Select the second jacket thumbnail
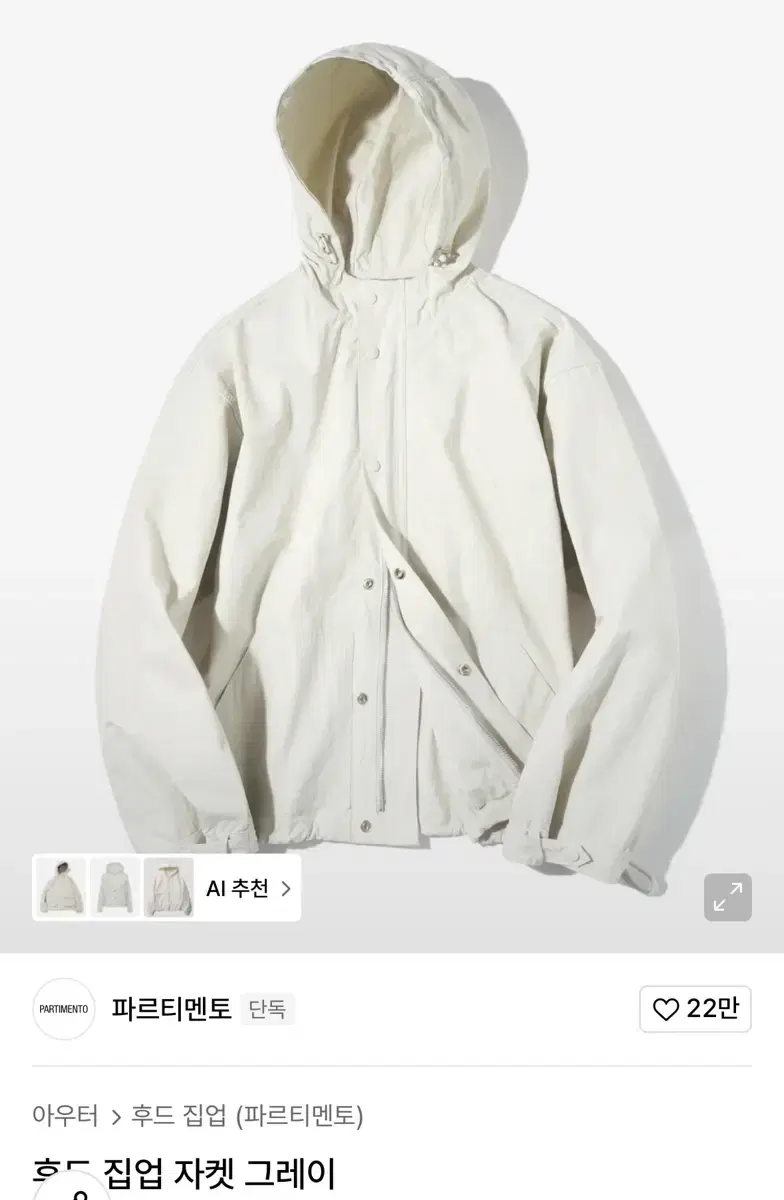 click(x=113, y=889)
